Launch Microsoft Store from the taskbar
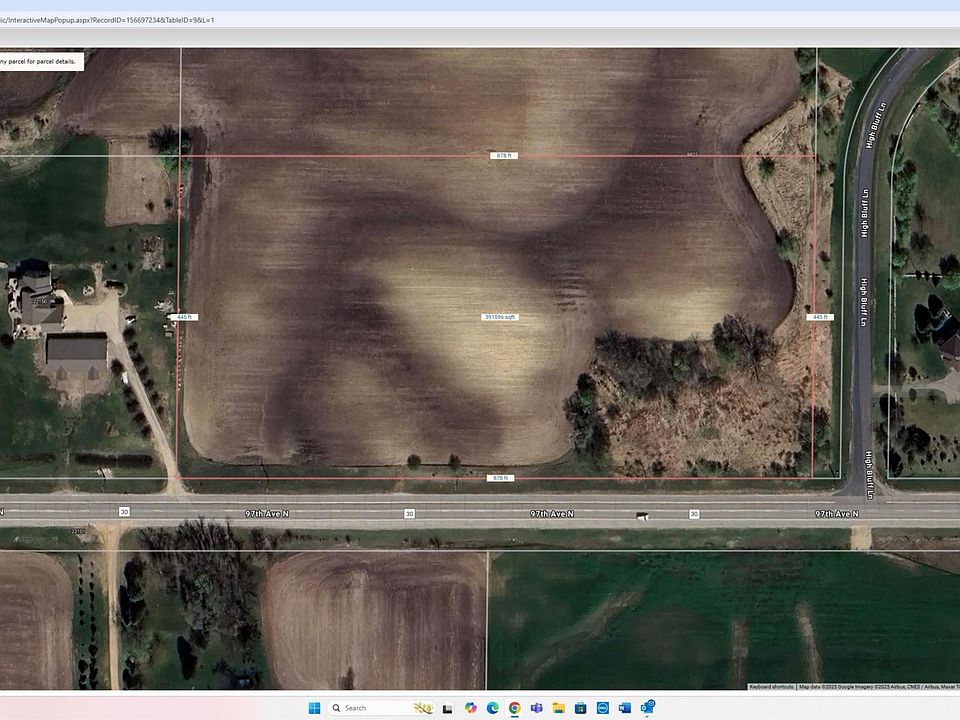The image size is (960, 720). (580, 708)
